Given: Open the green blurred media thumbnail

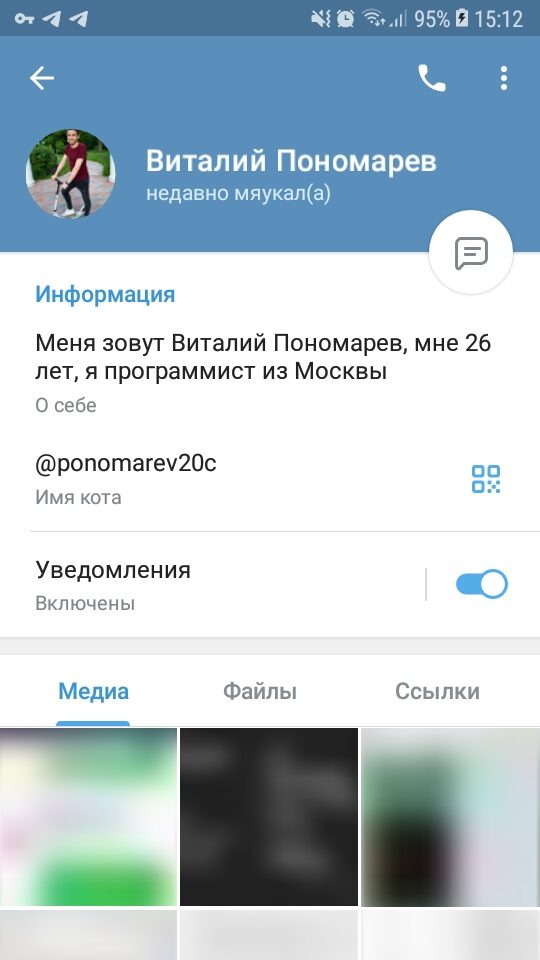Looking at the screenshot, I should pyautogui.click(x=88, y=817).
